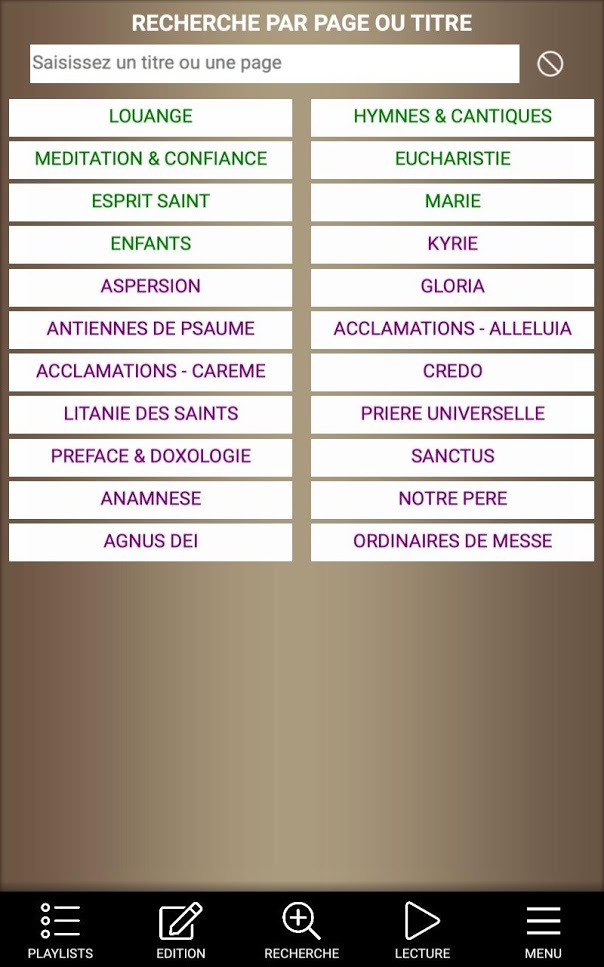The height and width of the screenshot is (967, 604).
Task: Choose the EUCHARISTIE category
Action: tap(452, 159)
